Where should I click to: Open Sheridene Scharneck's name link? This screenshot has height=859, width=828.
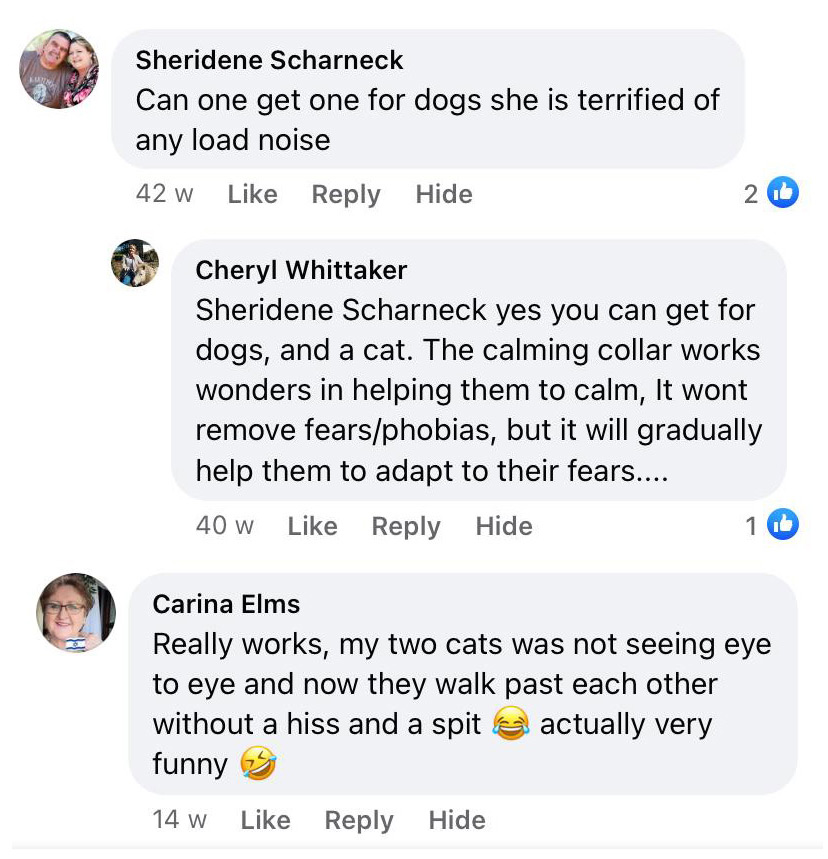269,60
